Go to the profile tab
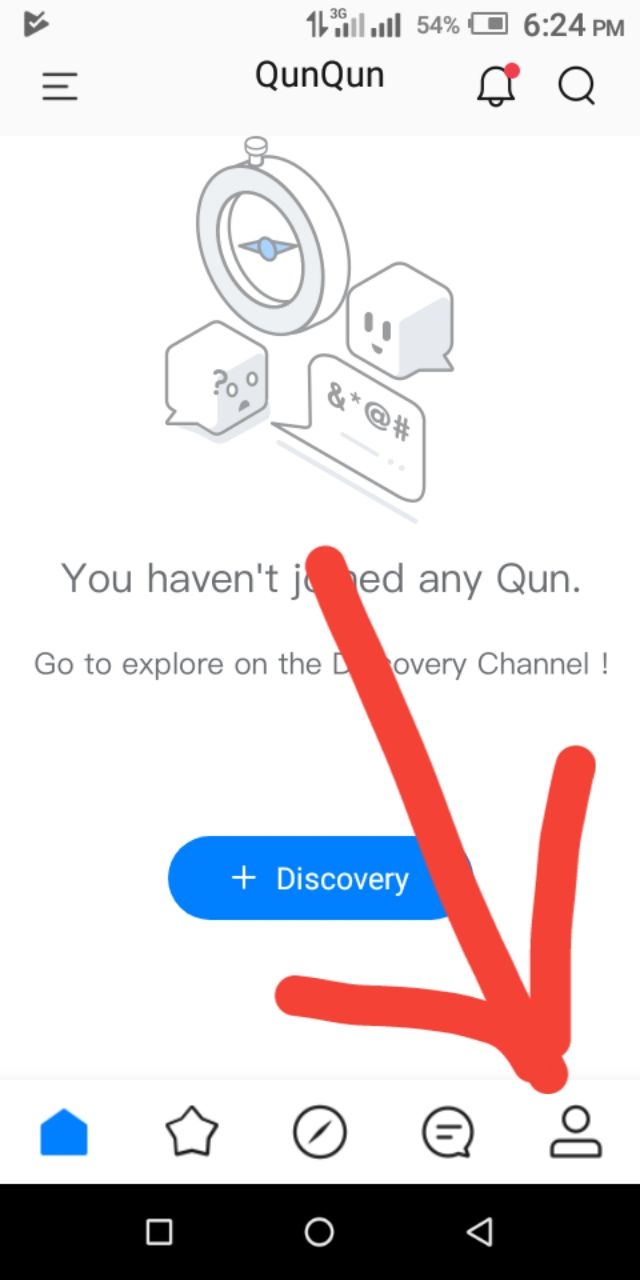Screen dimensions: 640x1280 click(x=576, y=1133)
